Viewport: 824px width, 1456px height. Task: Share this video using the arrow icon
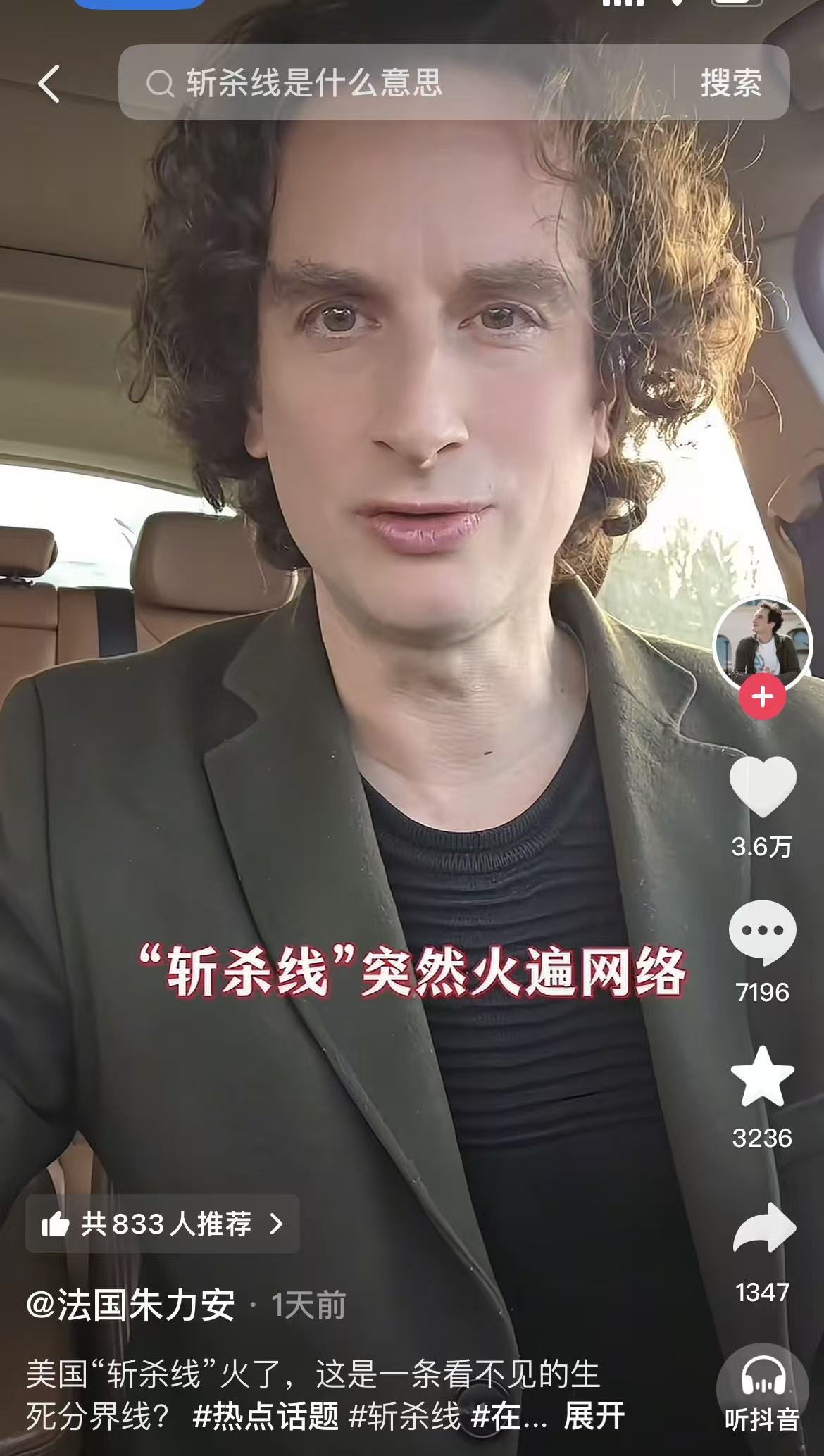[763, 1229]
